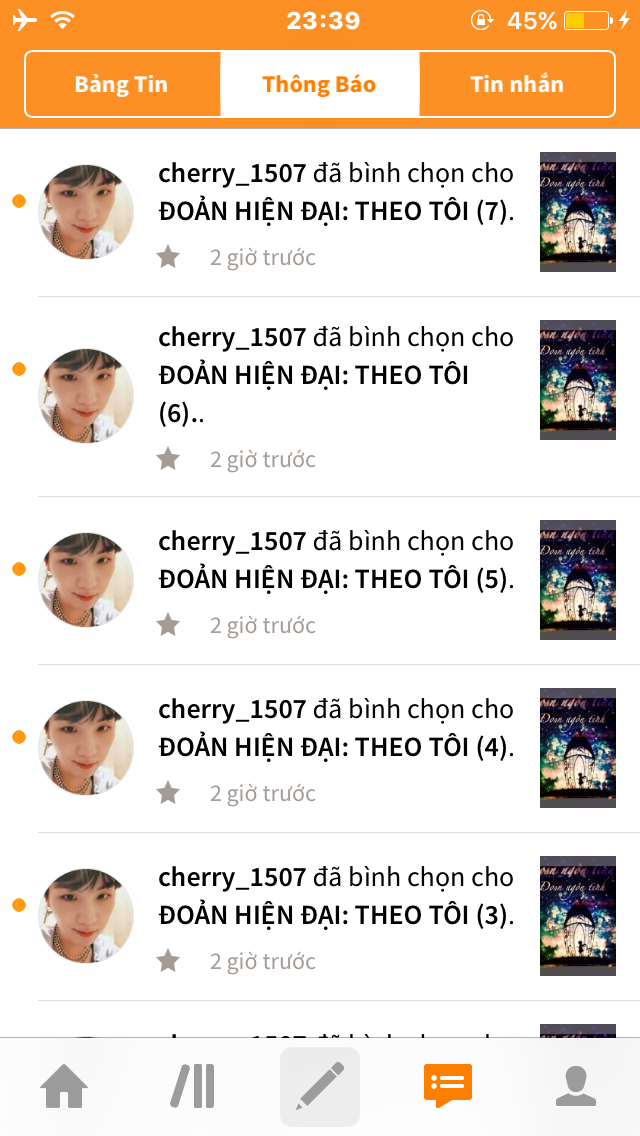The image size is (640, 1136).
Task: Open notification for THEO TÔI (5)
Action: (335, 580)
